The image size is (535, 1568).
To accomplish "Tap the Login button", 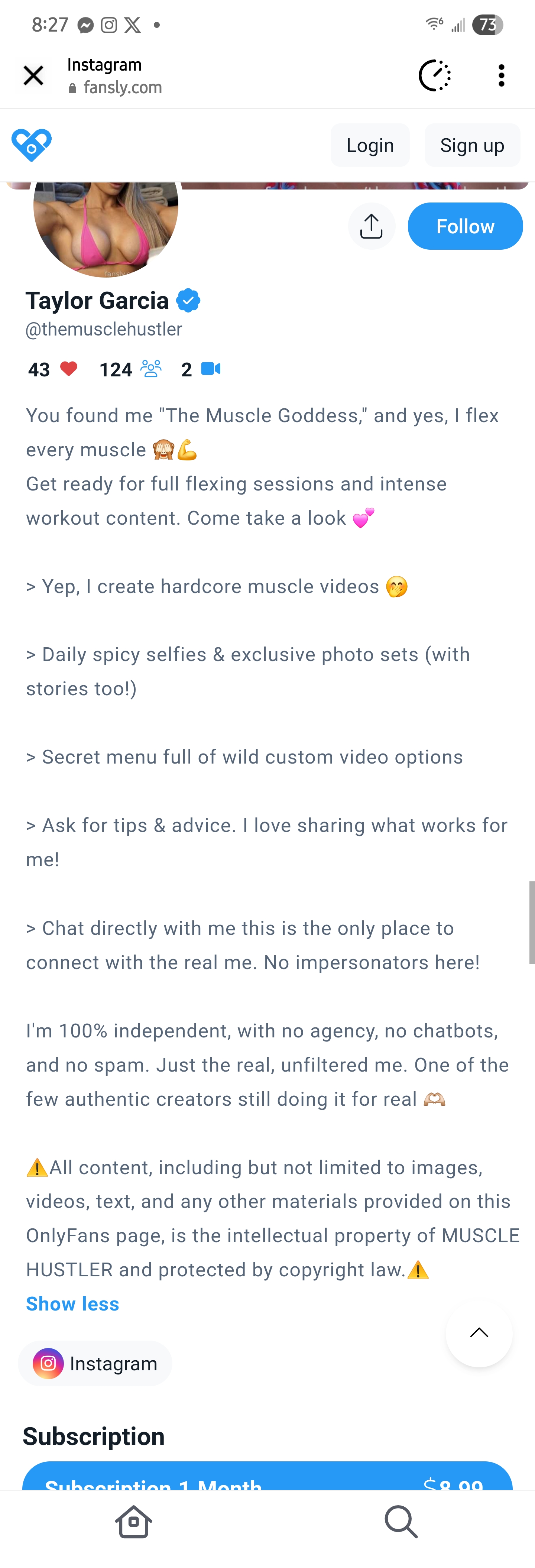I will point(370,146).
